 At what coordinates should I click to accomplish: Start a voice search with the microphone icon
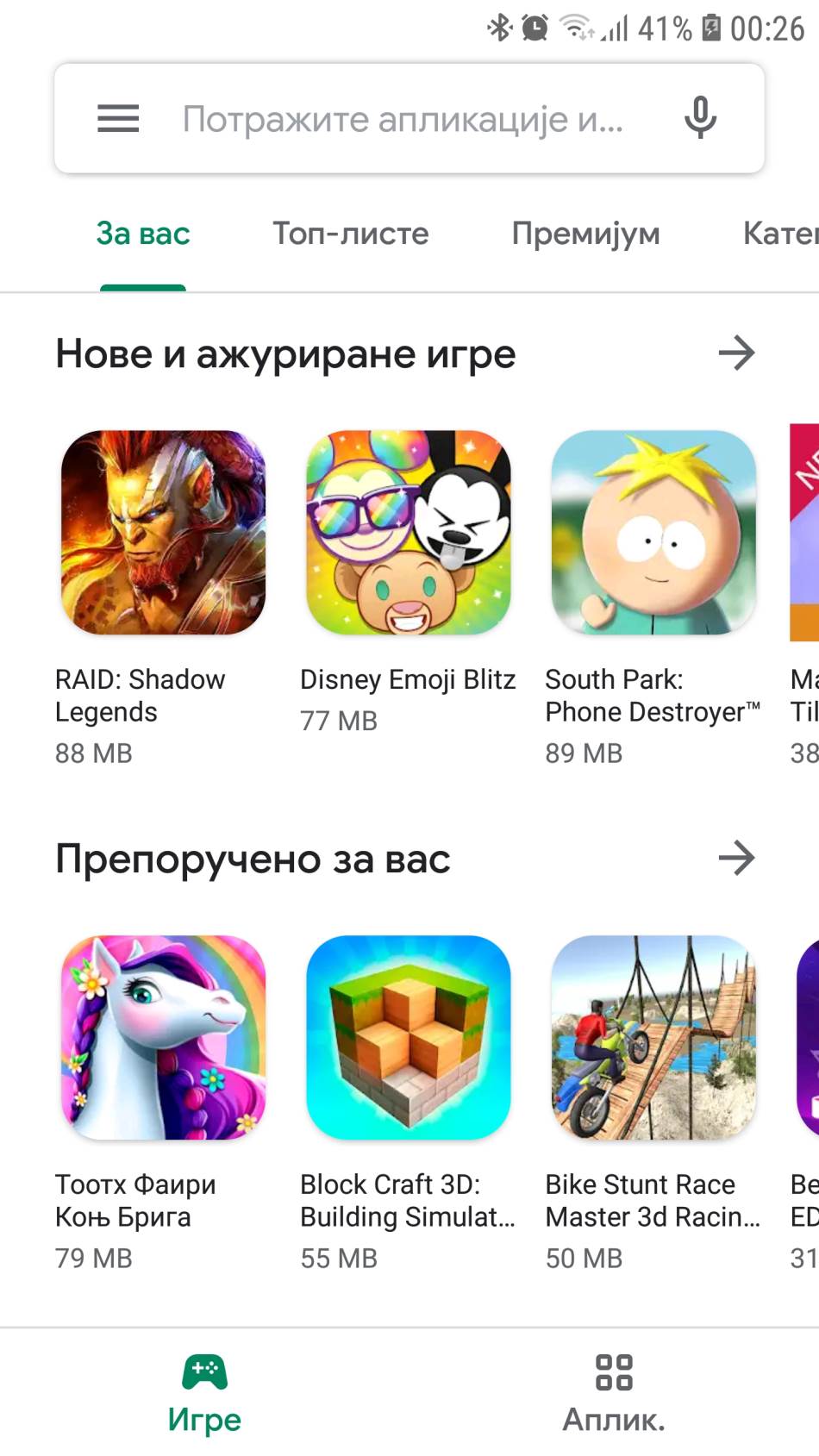[700, 118]
